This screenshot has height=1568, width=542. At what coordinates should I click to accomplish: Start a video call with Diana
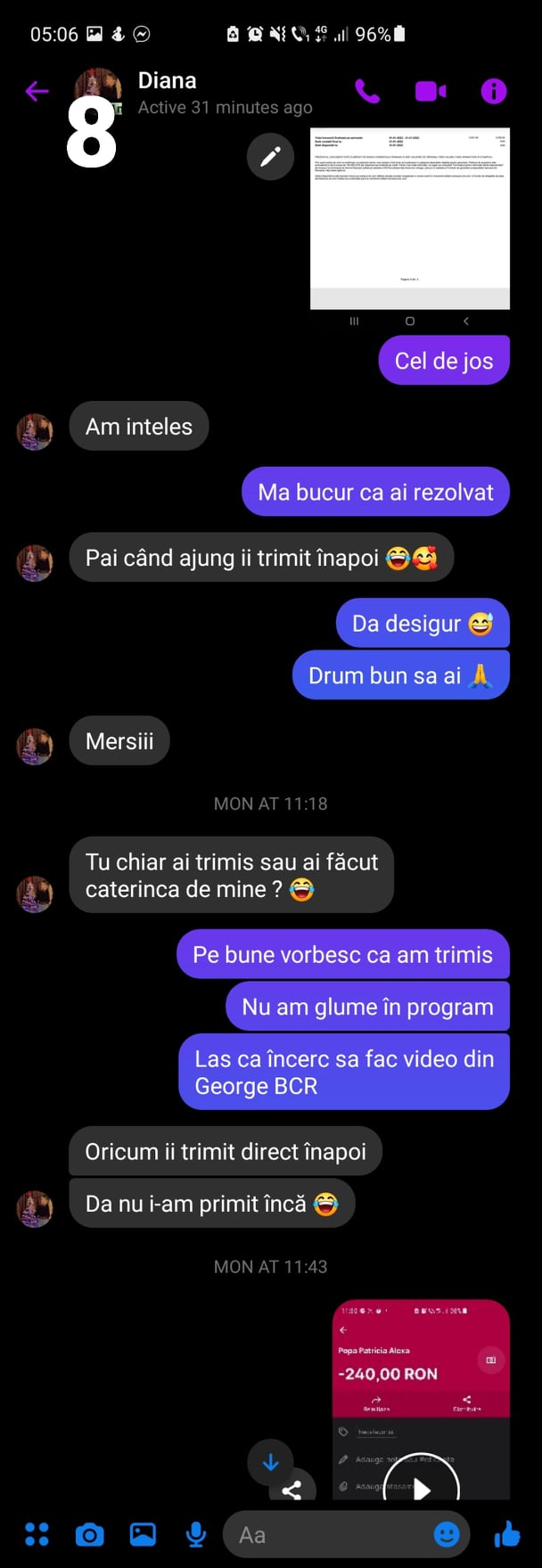pyautogui.click(x=430, y=91)
